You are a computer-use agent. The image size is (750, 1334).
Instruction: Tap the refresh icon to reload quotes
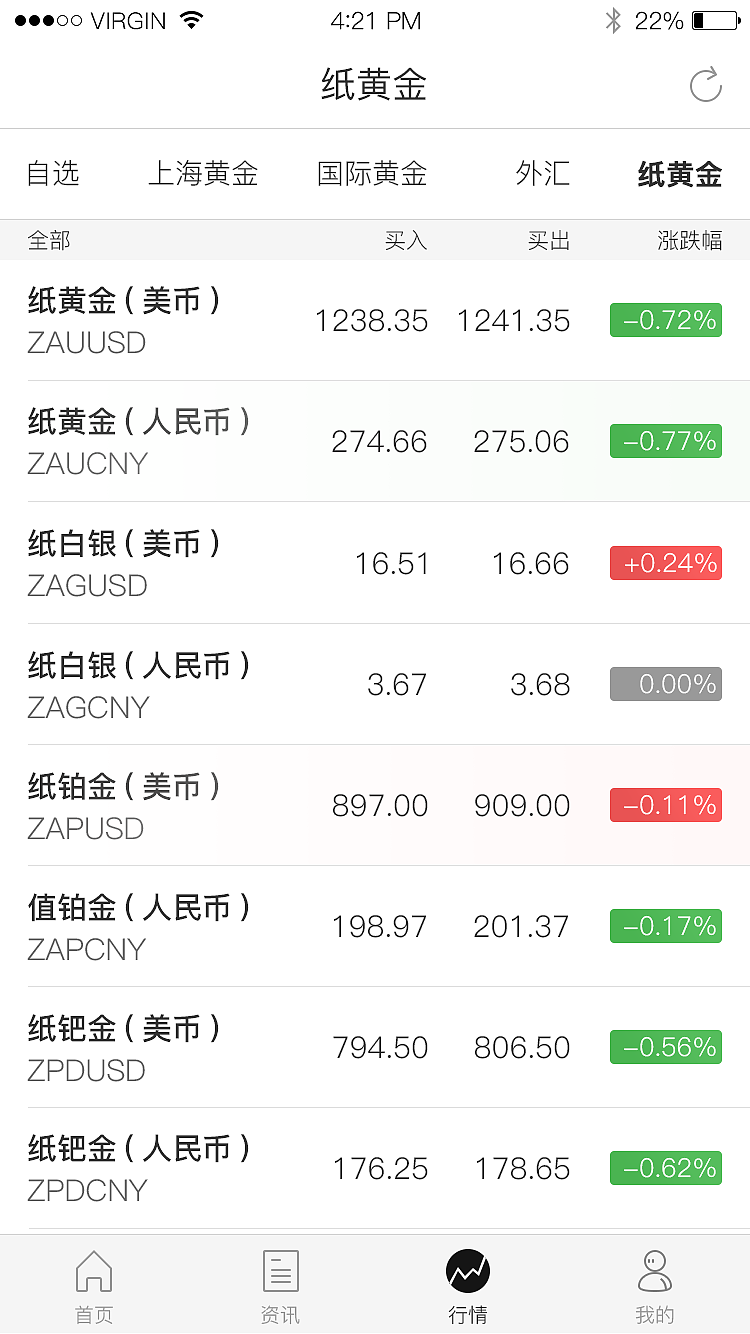(x=706, y=86)
